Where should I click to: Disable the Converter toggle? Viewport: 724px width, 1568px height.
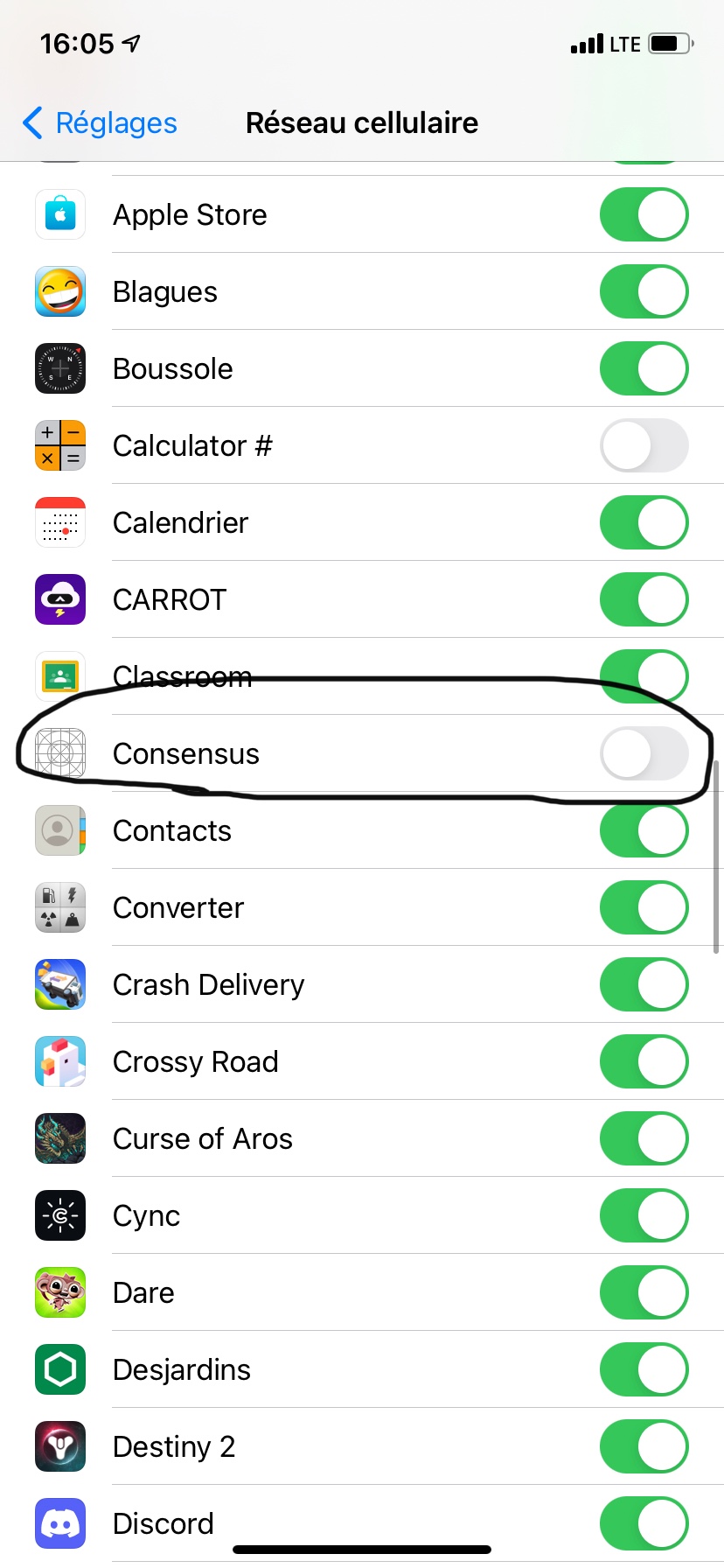tap(644, 907)
